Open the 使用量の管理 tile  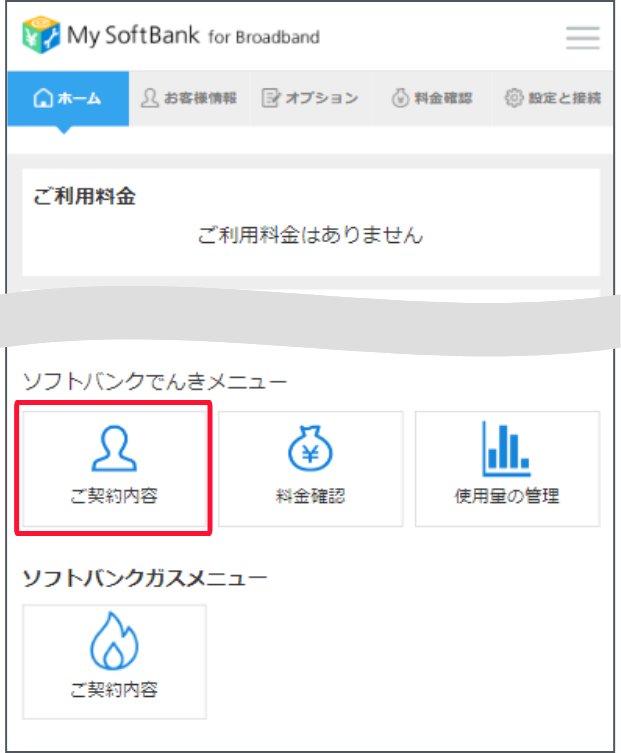tap(507, 468)
